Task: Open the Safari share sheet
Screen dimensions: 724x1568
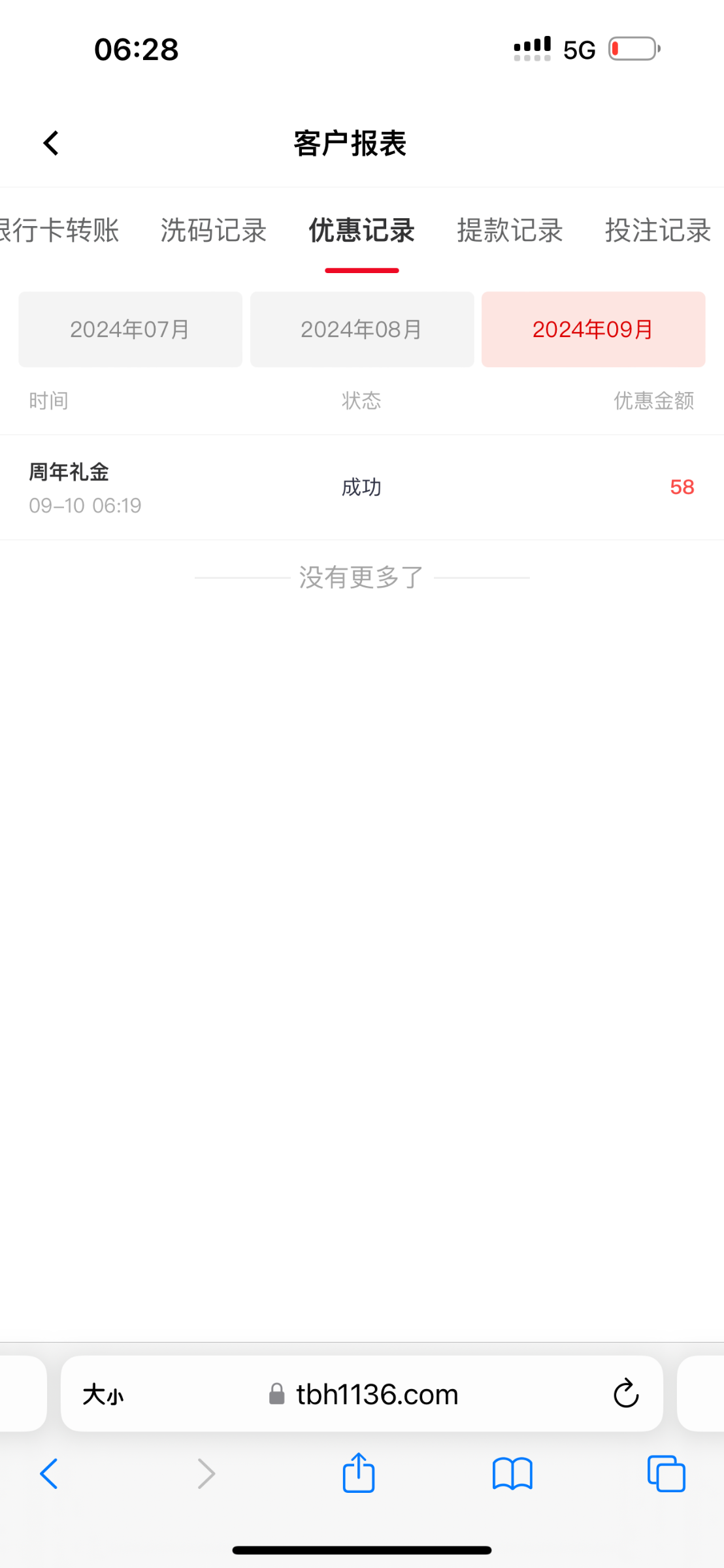Action: (359, 1473)
